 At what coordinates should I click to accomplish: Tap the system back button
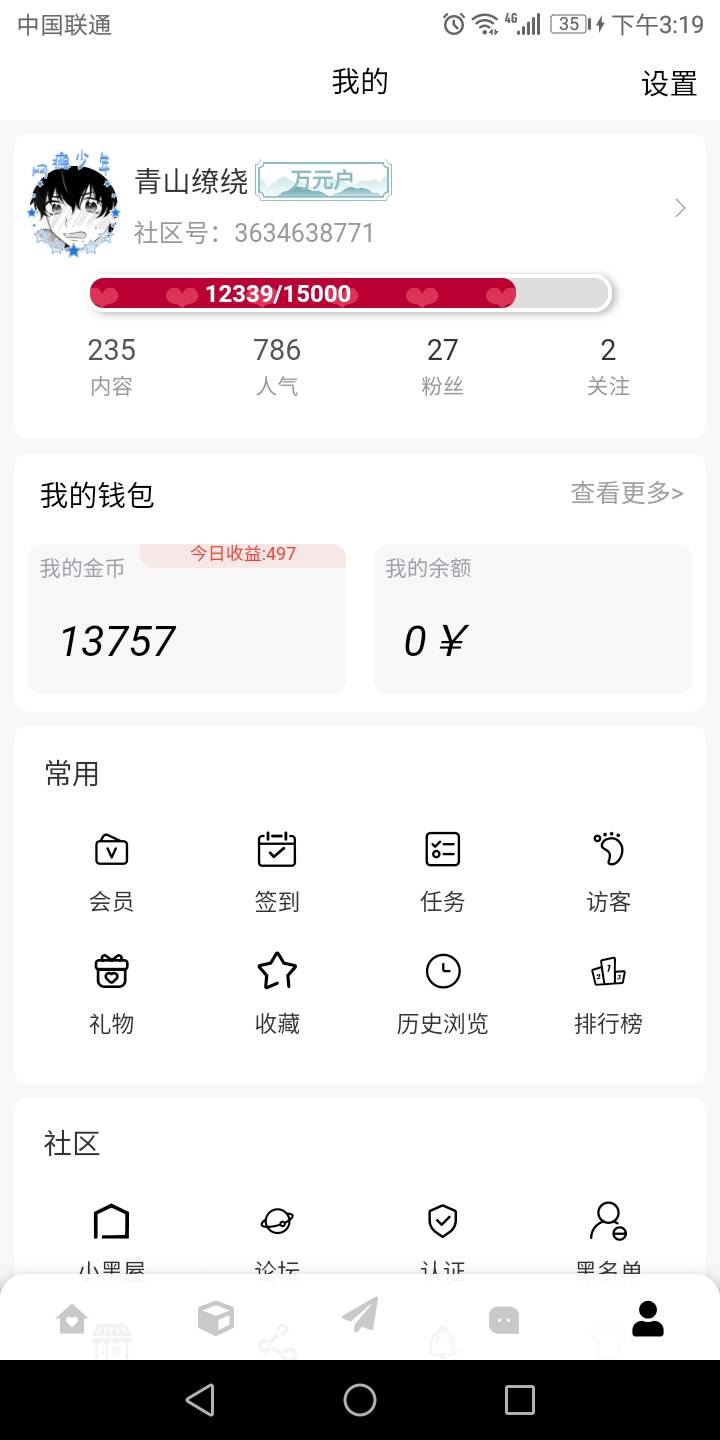tap(200, 1400)
